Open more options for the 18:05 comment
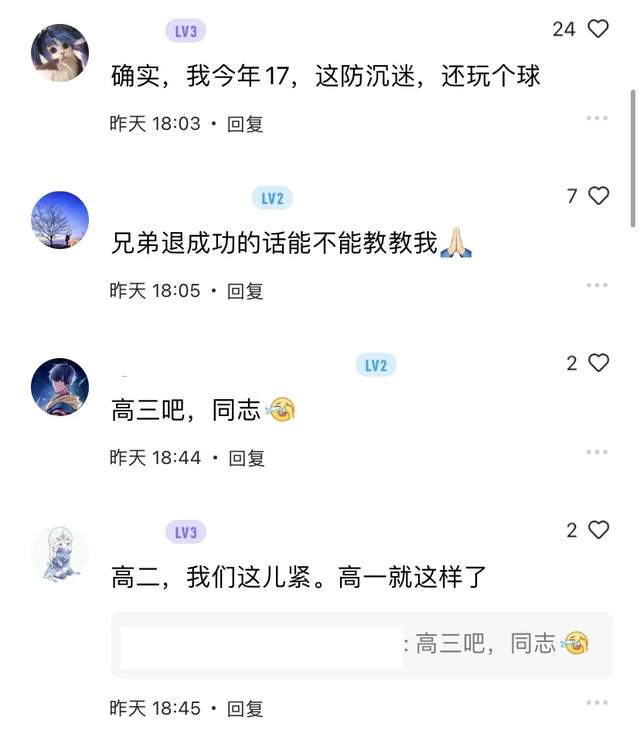 [x=597, y=285]
